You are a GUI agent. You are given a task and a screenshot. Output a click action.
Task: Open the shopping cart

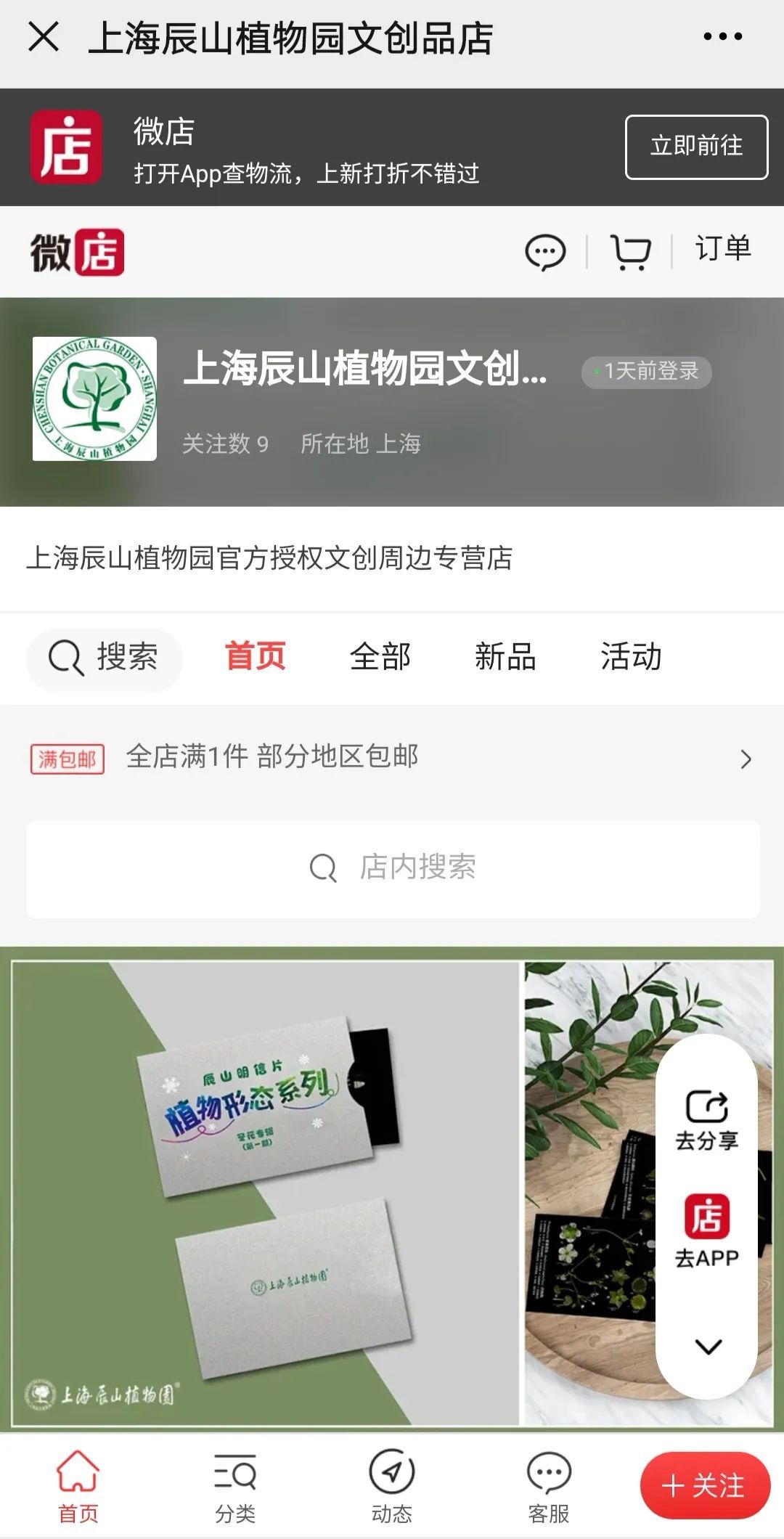click(x=630, y=253)
